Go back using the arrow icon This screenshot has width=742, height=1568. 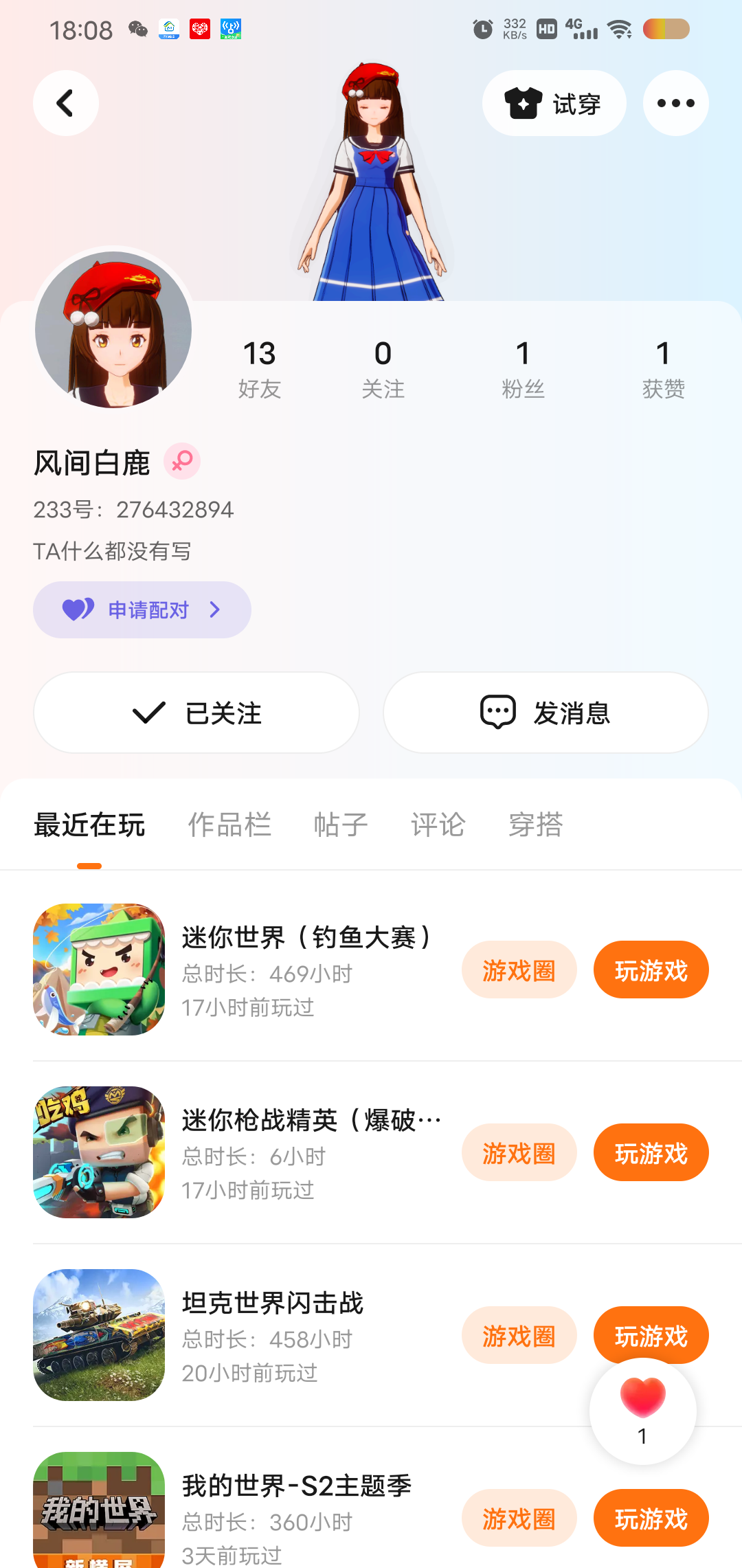pos(65,103)
